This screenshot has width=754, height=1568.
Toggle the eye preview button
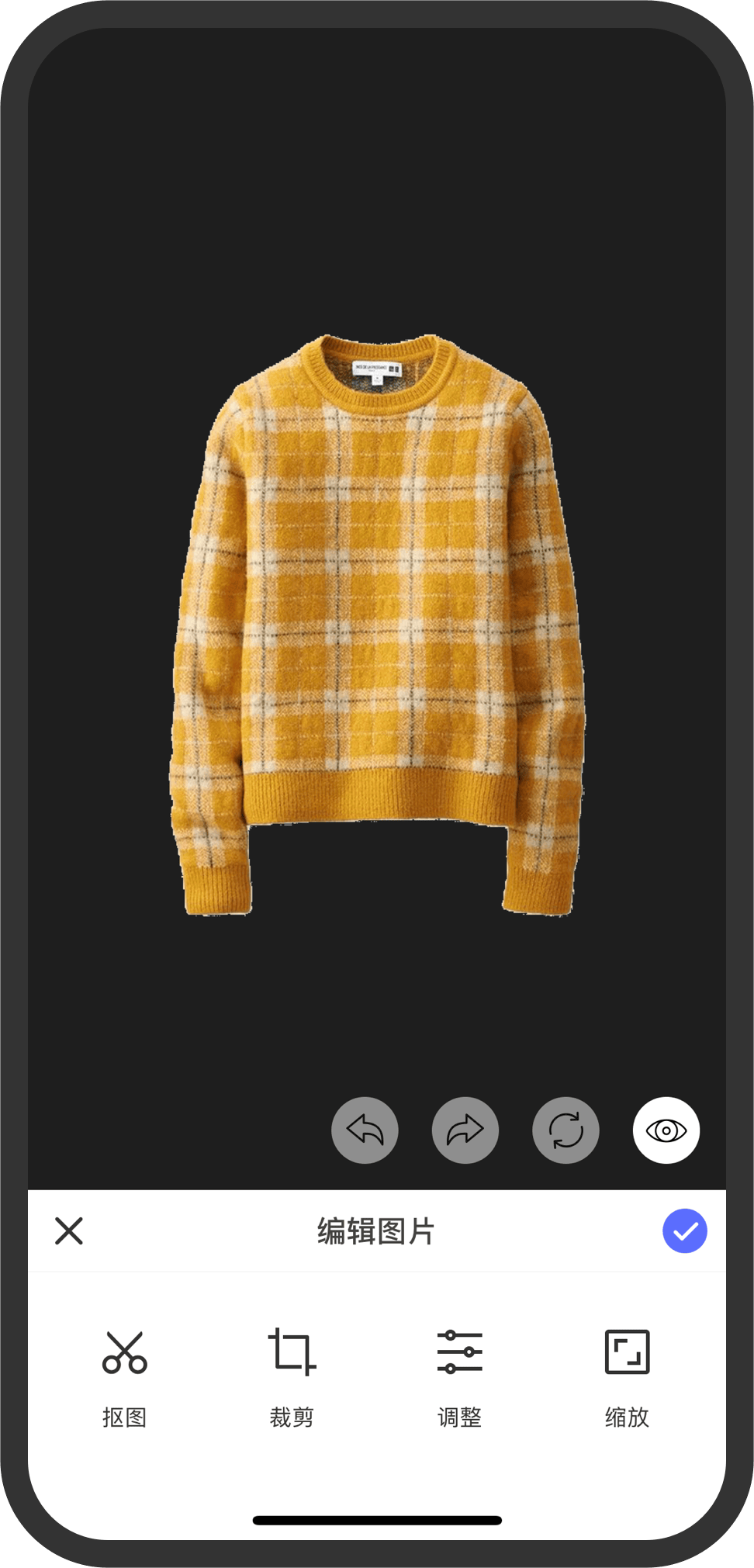click(x=666, y=1130)
